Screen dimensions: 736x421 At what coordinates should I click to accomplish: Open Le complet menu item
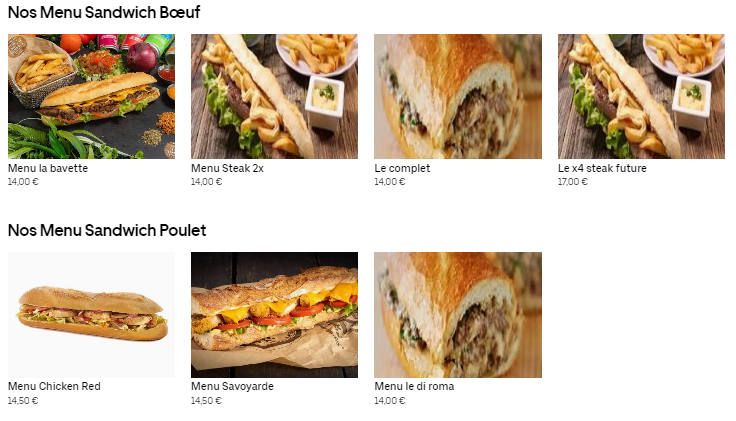click(x=457, y=97)
